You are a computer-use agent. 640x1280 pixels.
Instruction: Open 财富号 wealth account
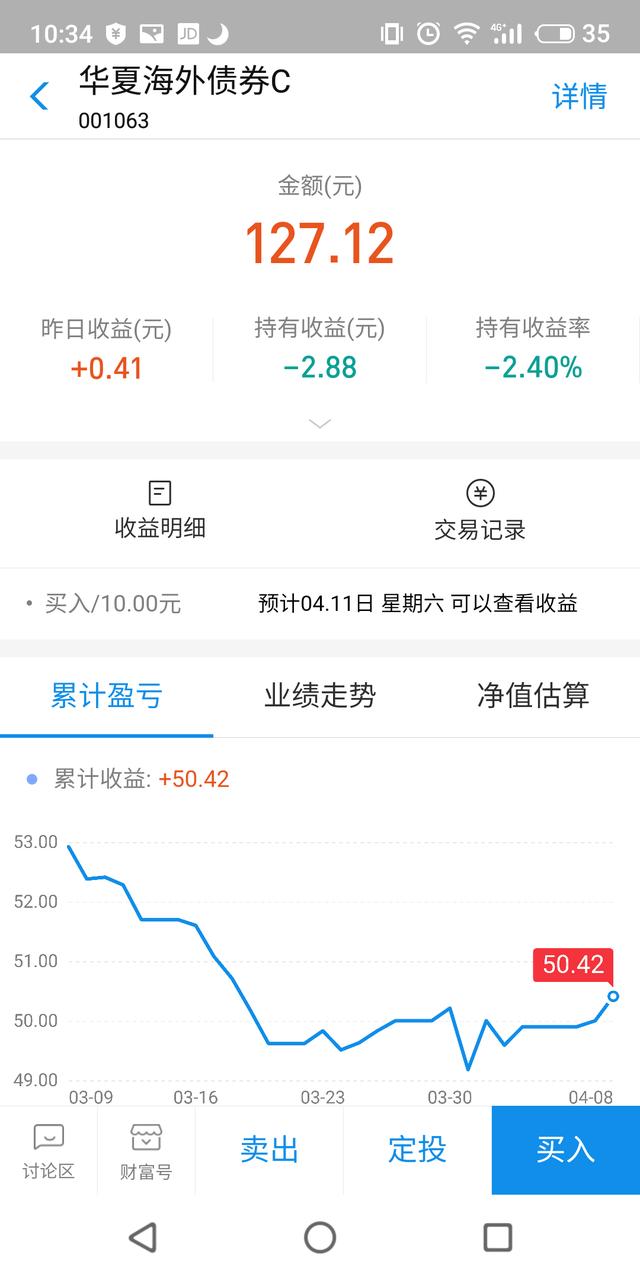pyautogui.click(x=146, y=1151)
